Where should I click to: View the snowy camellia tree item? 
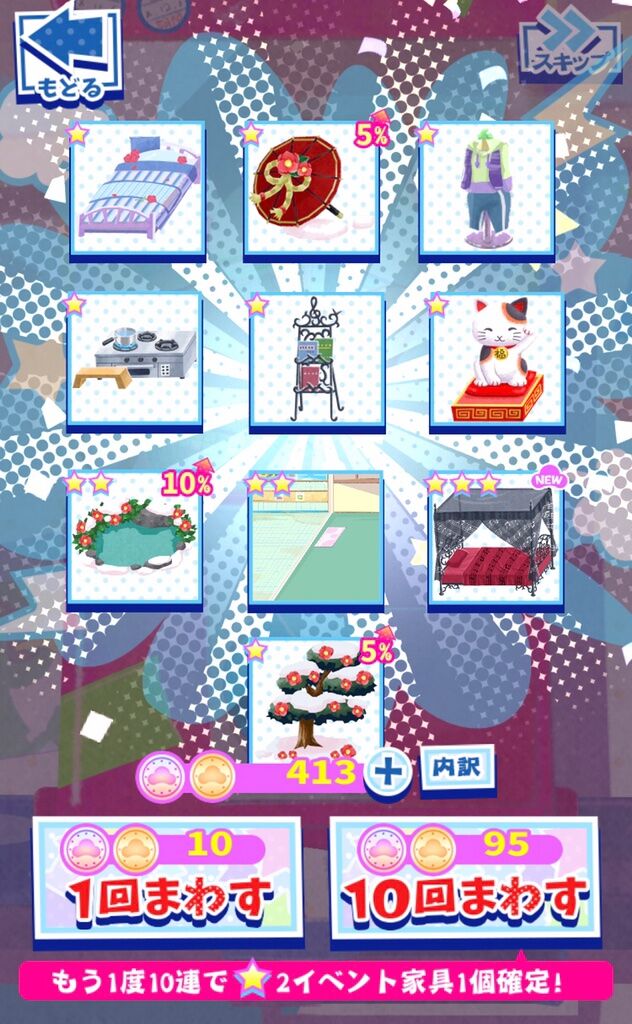tap(316, 697)
